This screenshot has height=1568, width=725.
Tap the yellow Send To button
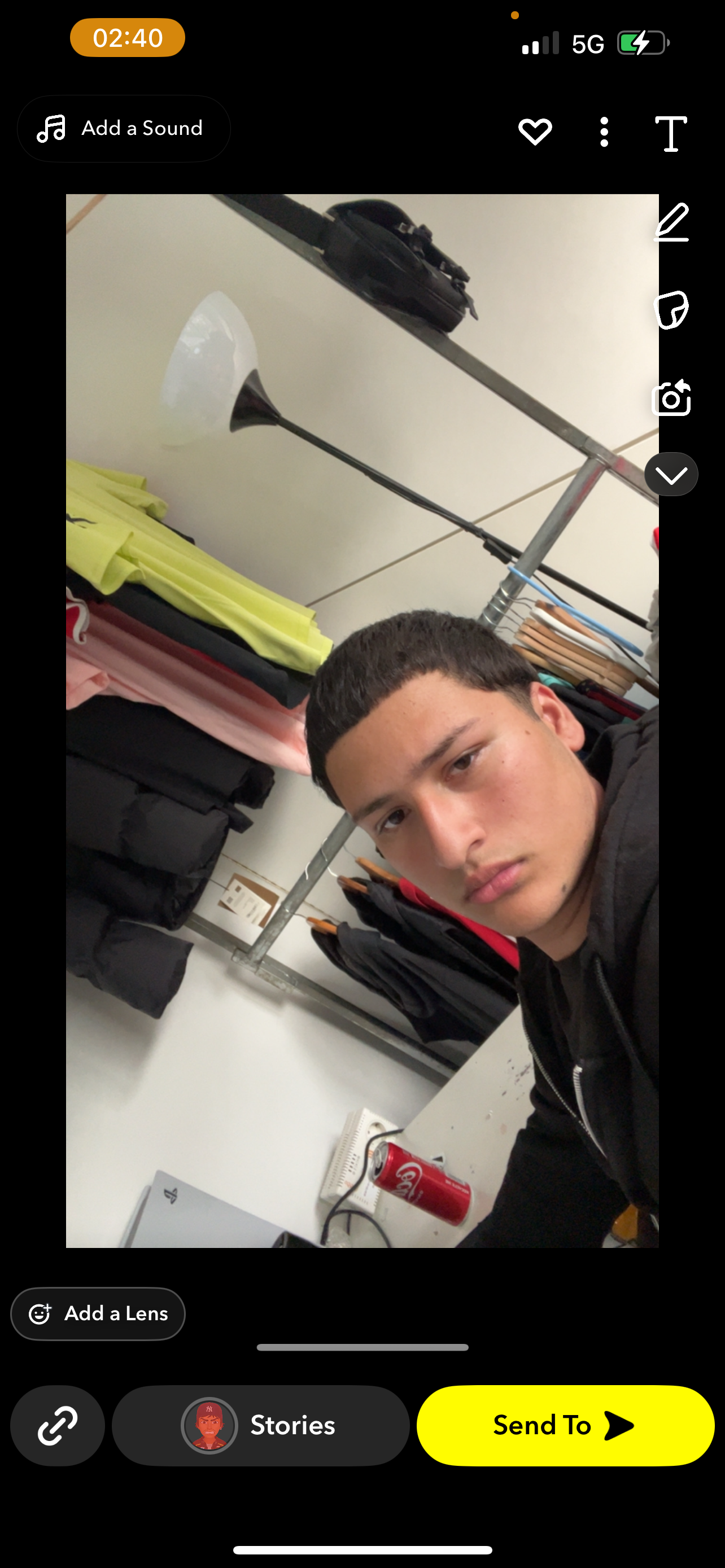click(x=566, y=1426)
